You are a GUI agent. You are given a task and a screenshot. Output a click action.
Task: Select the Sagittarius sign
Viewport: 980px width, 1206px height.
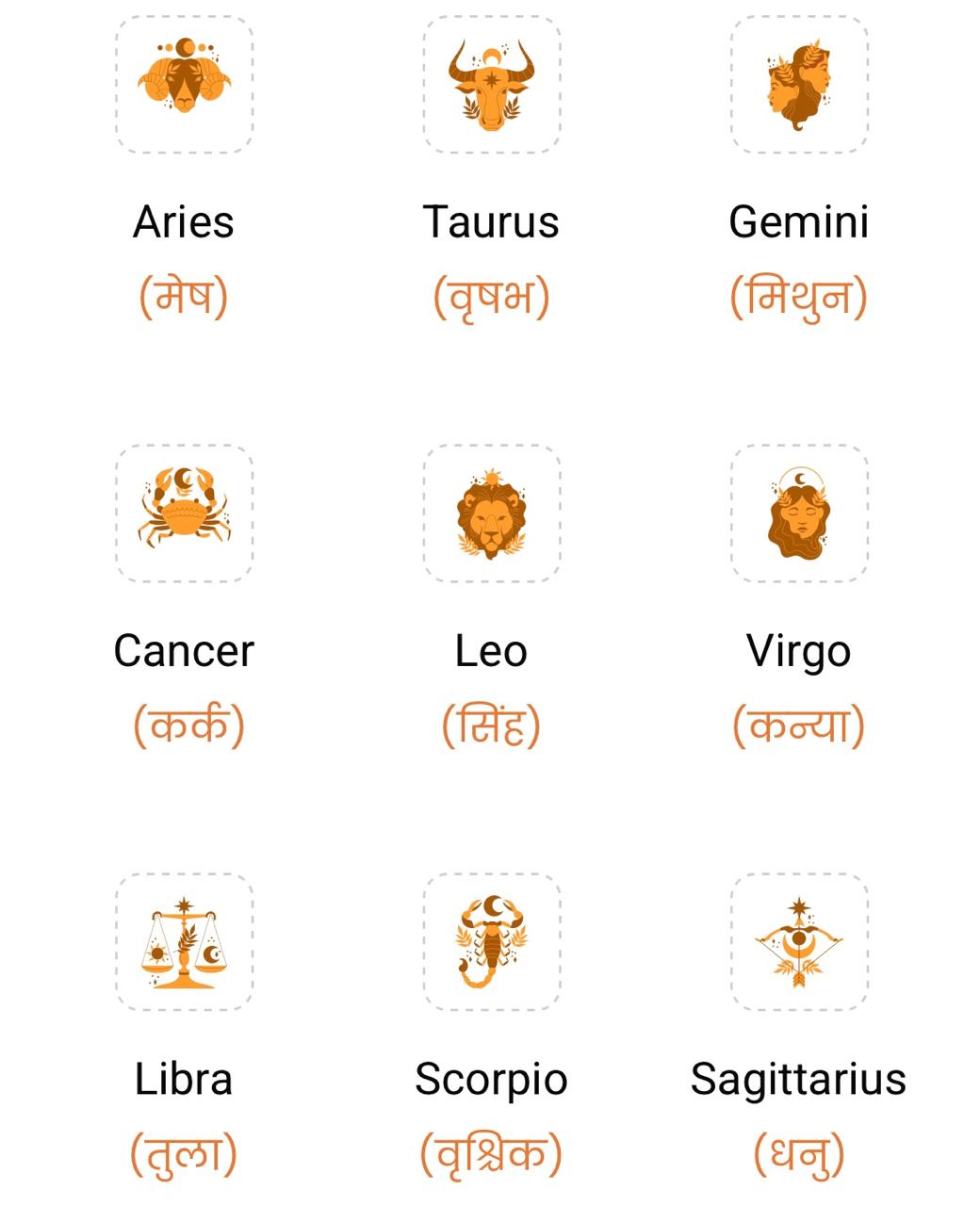(798, 942)
